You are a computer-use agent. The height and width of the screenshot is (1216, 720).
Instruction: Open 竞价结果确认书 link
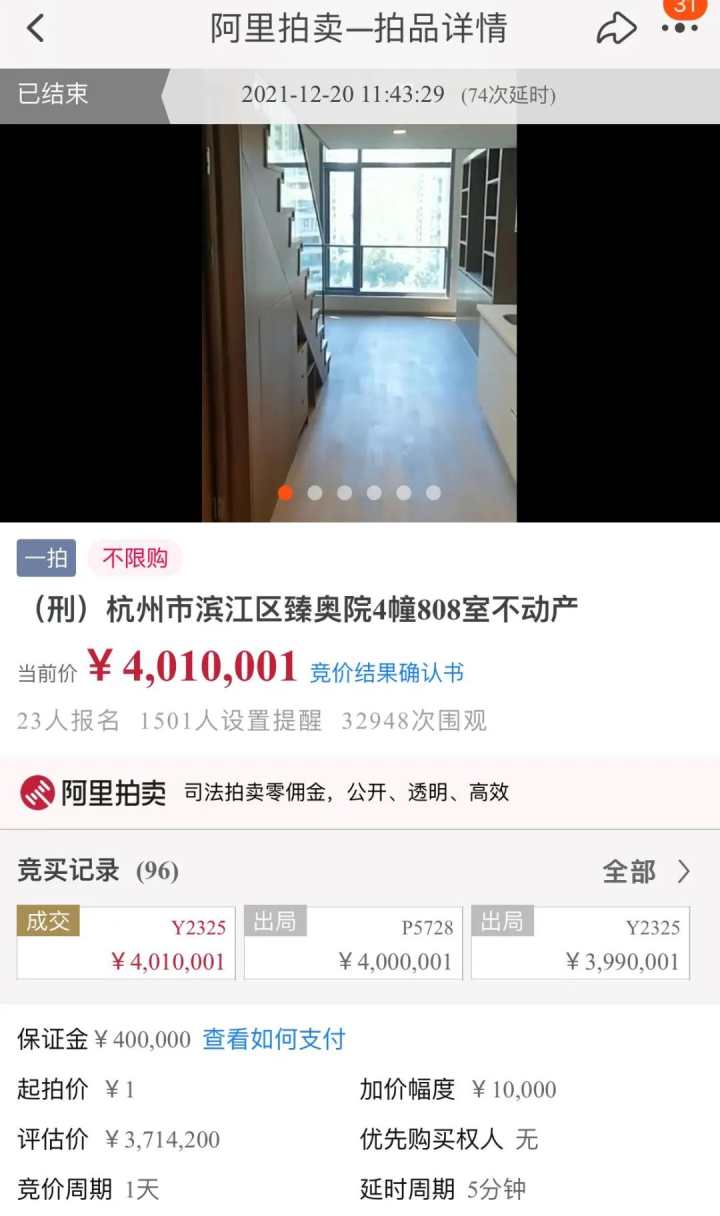[x=386, y=672]
